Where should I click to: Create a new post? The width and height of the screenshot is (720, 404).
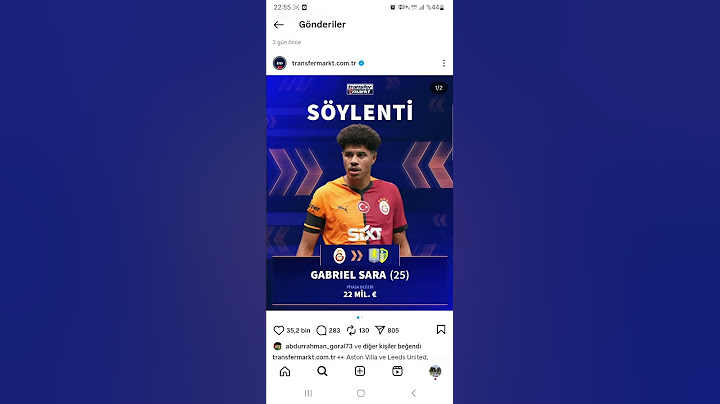pyautogui.click(x=360, y=371)
